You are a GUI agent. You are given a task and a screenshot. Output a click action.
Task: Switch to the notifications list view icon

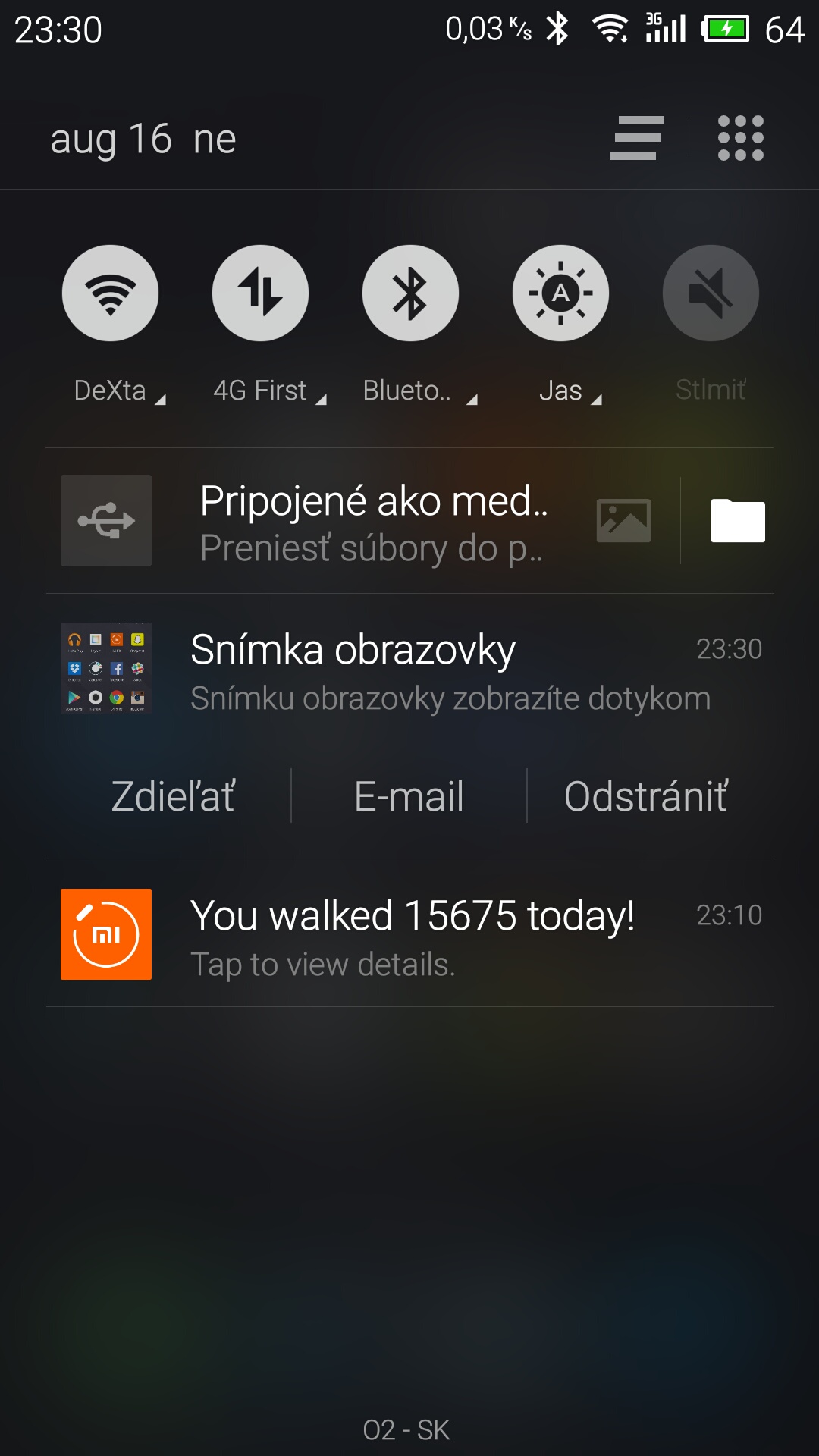coord(637,138)
